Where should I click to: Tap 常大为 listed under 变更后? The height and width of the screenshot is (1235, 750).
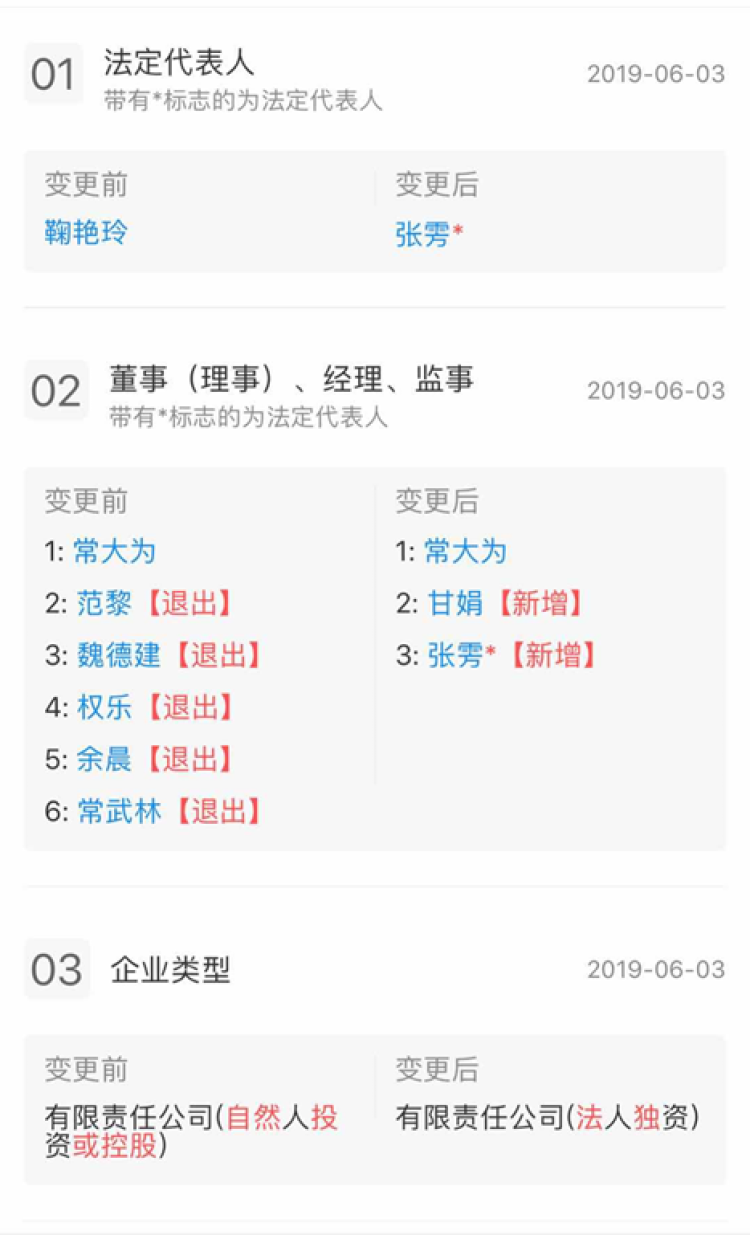(466, 551)
